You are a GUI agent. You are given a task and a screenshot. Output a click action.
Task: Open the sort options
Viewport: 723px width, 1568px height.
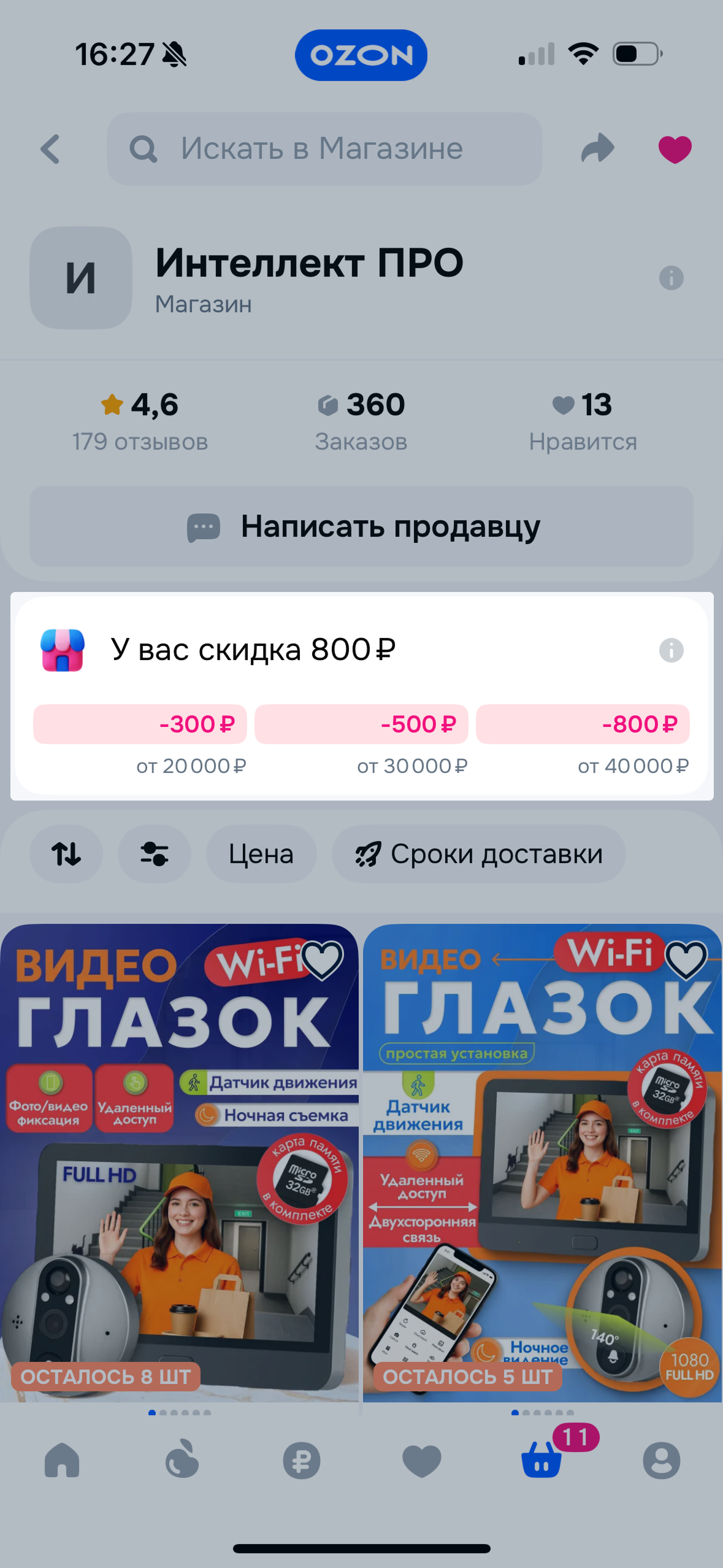66,854
